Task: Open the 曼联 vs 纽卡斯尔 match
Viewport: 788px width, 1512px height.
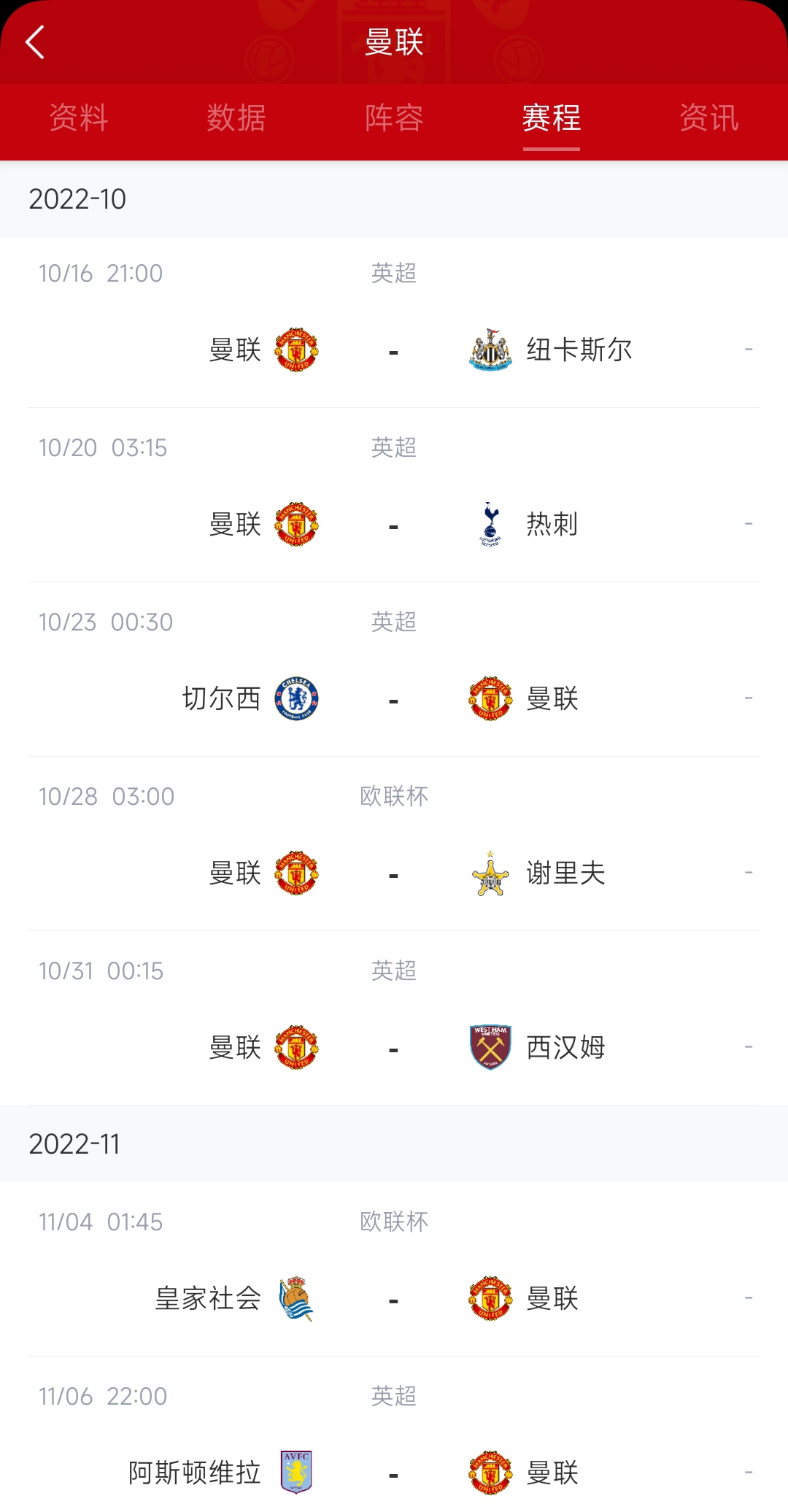Action: click(x=394, y=323)
